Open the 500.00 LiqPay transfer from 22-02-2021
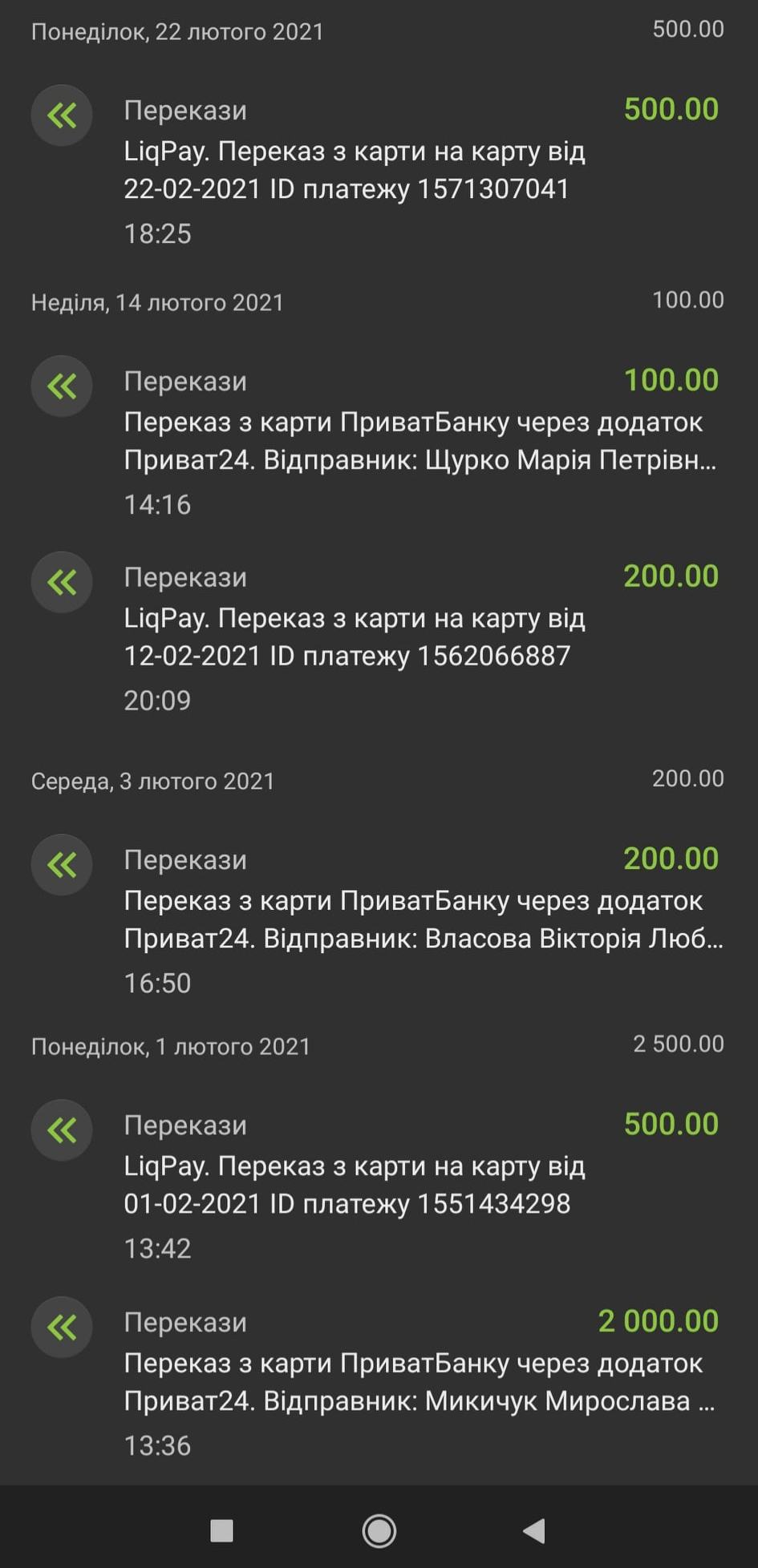Screen dimensions: 758x1568 click(379, 171)
